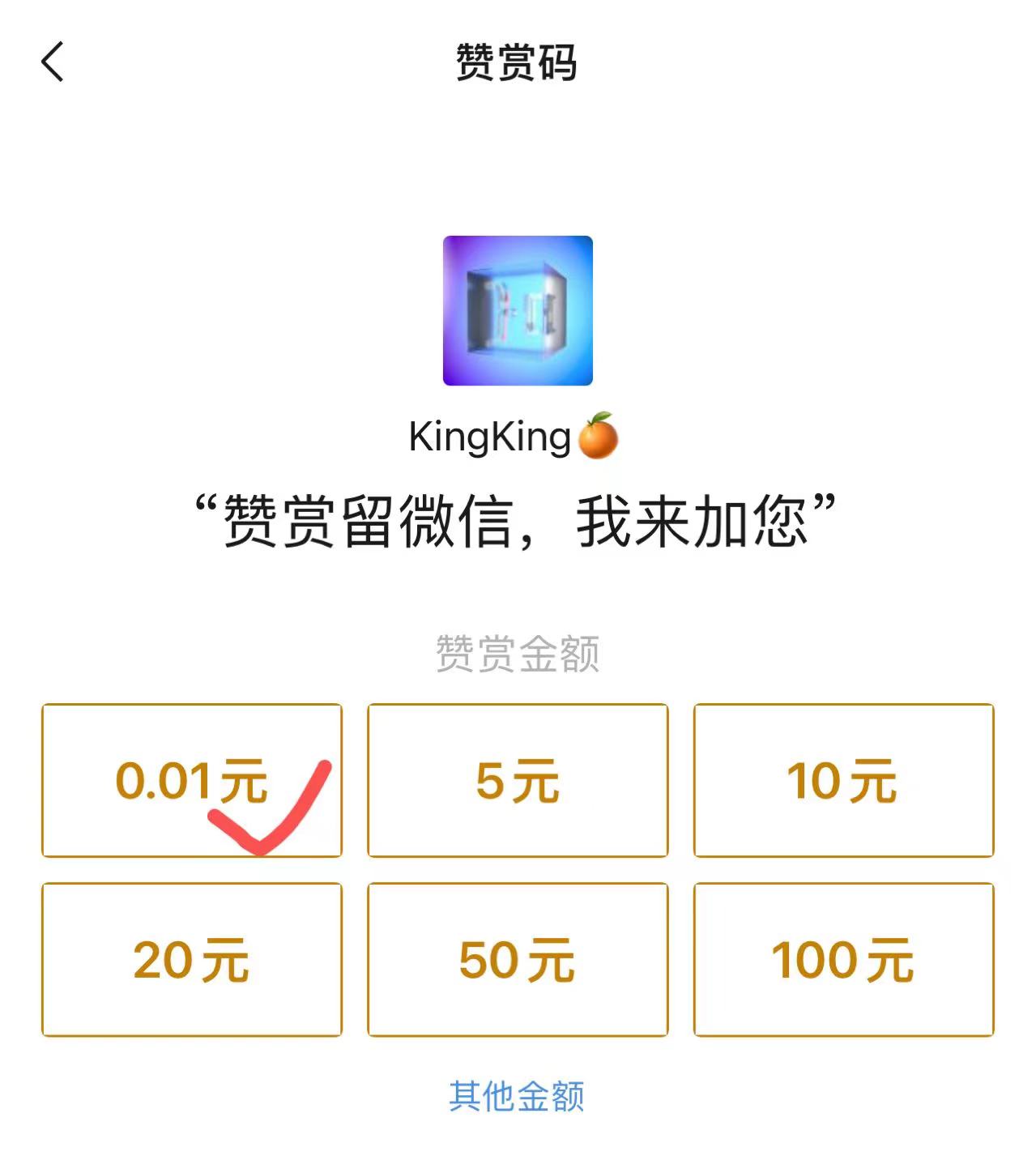1036x1160 pixels.
Task: Select the 20元 reward amount
Action: tap(191, 960)
